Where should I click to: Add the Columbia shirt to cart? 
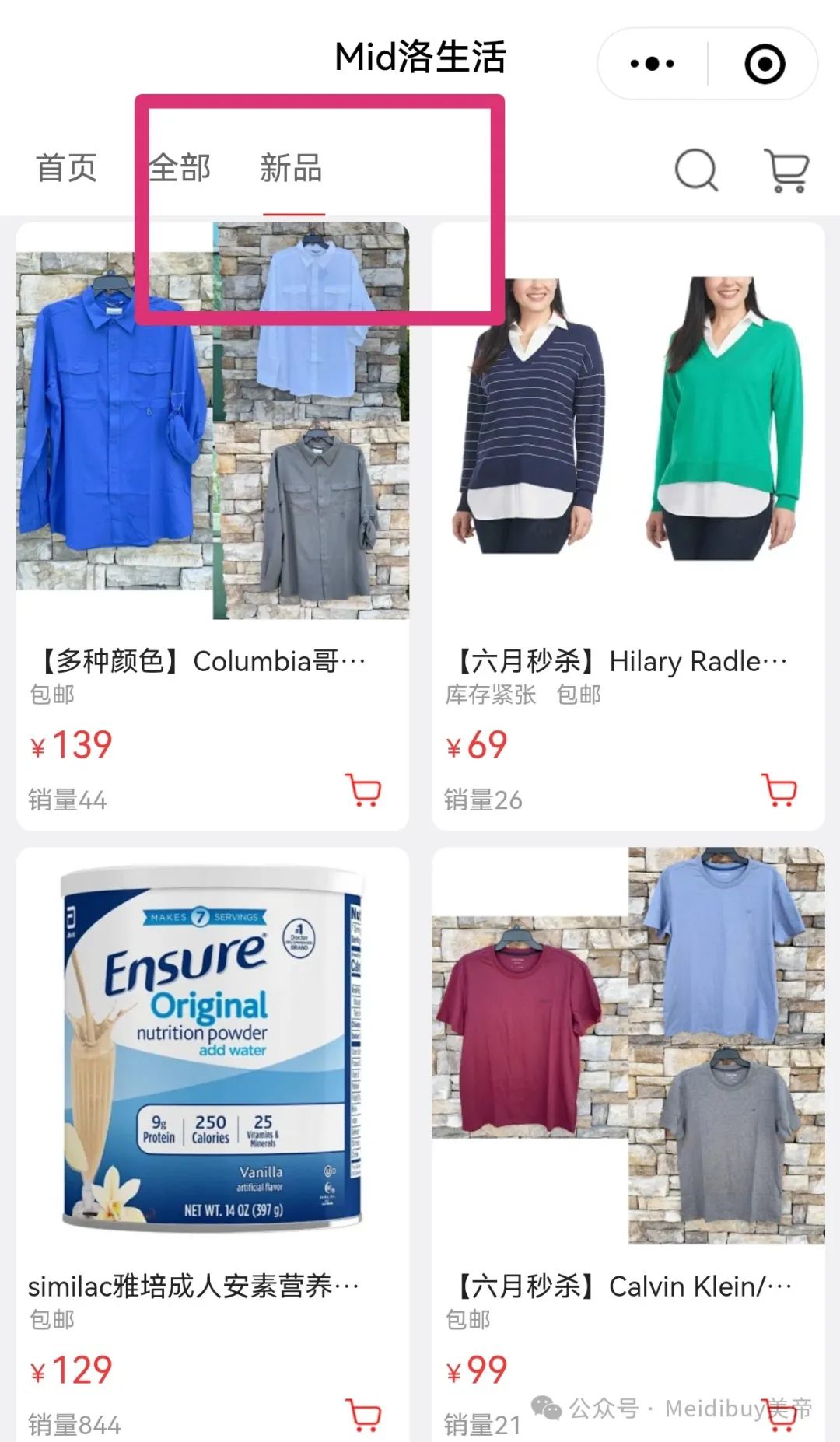point(363,790)
